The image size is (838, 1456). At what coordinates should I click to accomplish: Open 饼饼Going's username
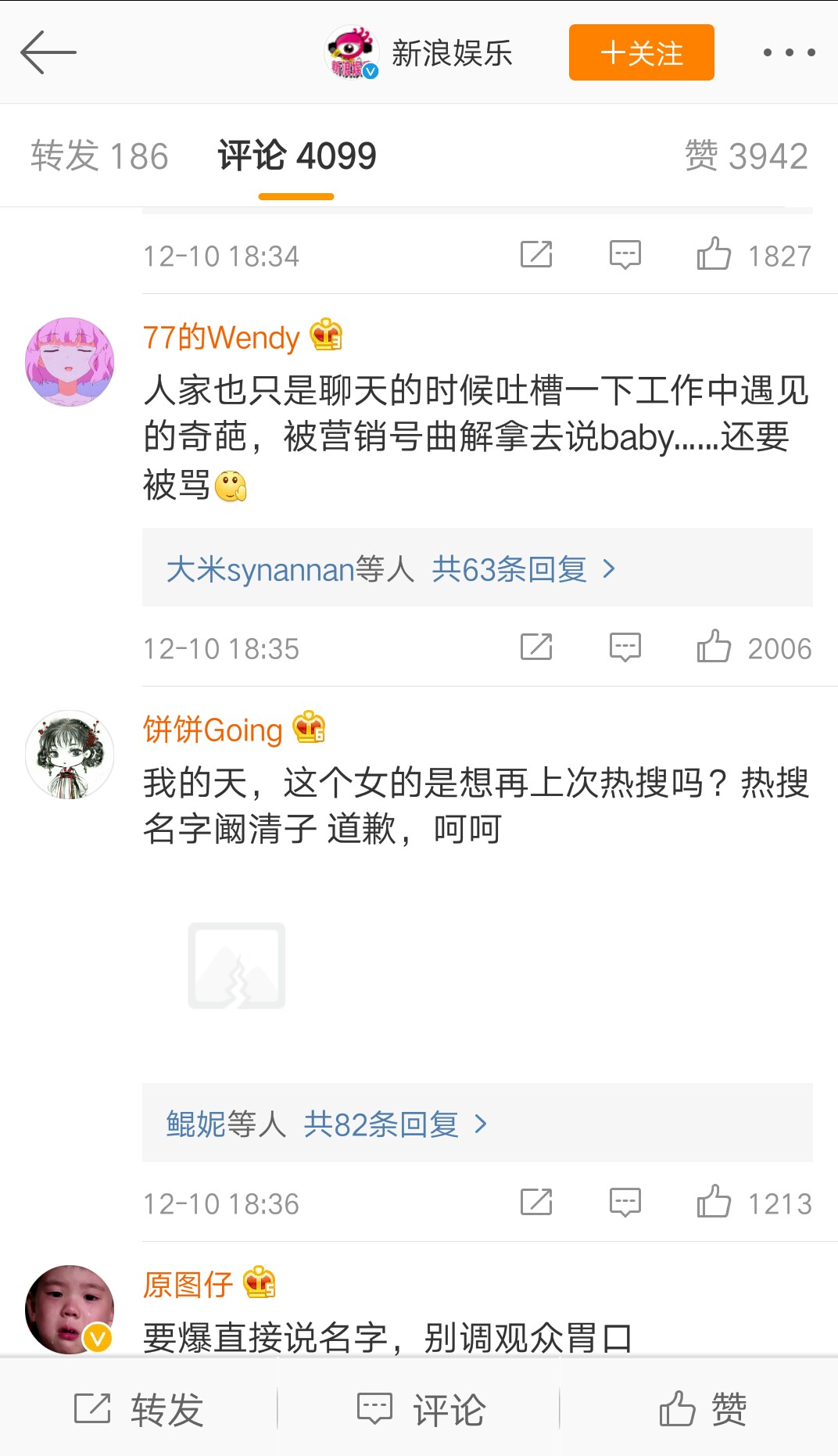(213, 730)
